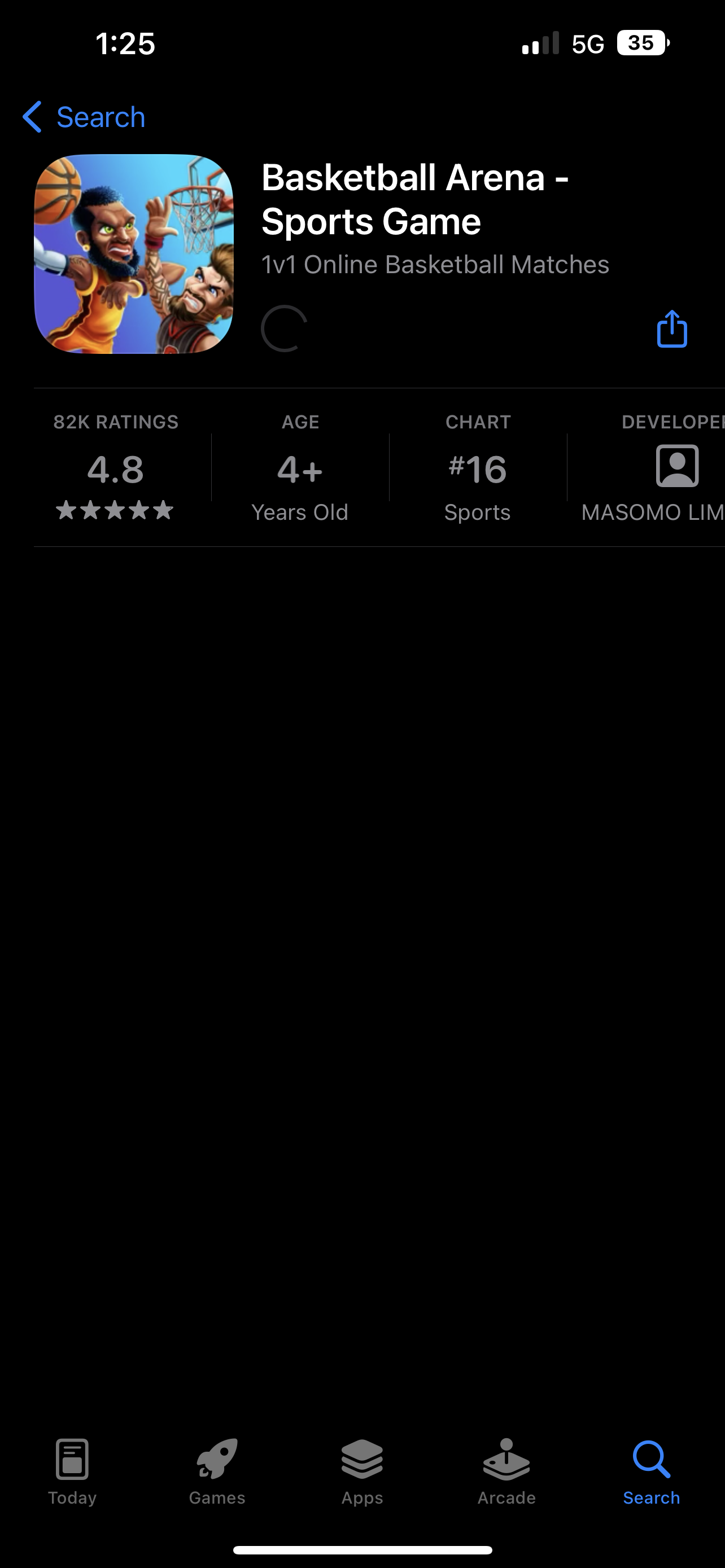The image size is (725, 1568).
Task: Switch to the Apps tab
Action: (362, 1470)
